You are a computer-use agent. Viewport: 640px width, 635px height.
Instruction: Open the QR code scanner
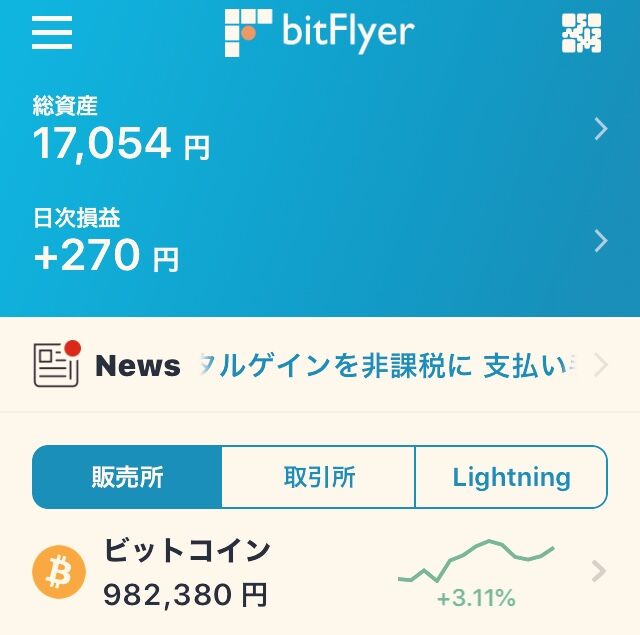point(582,33)
